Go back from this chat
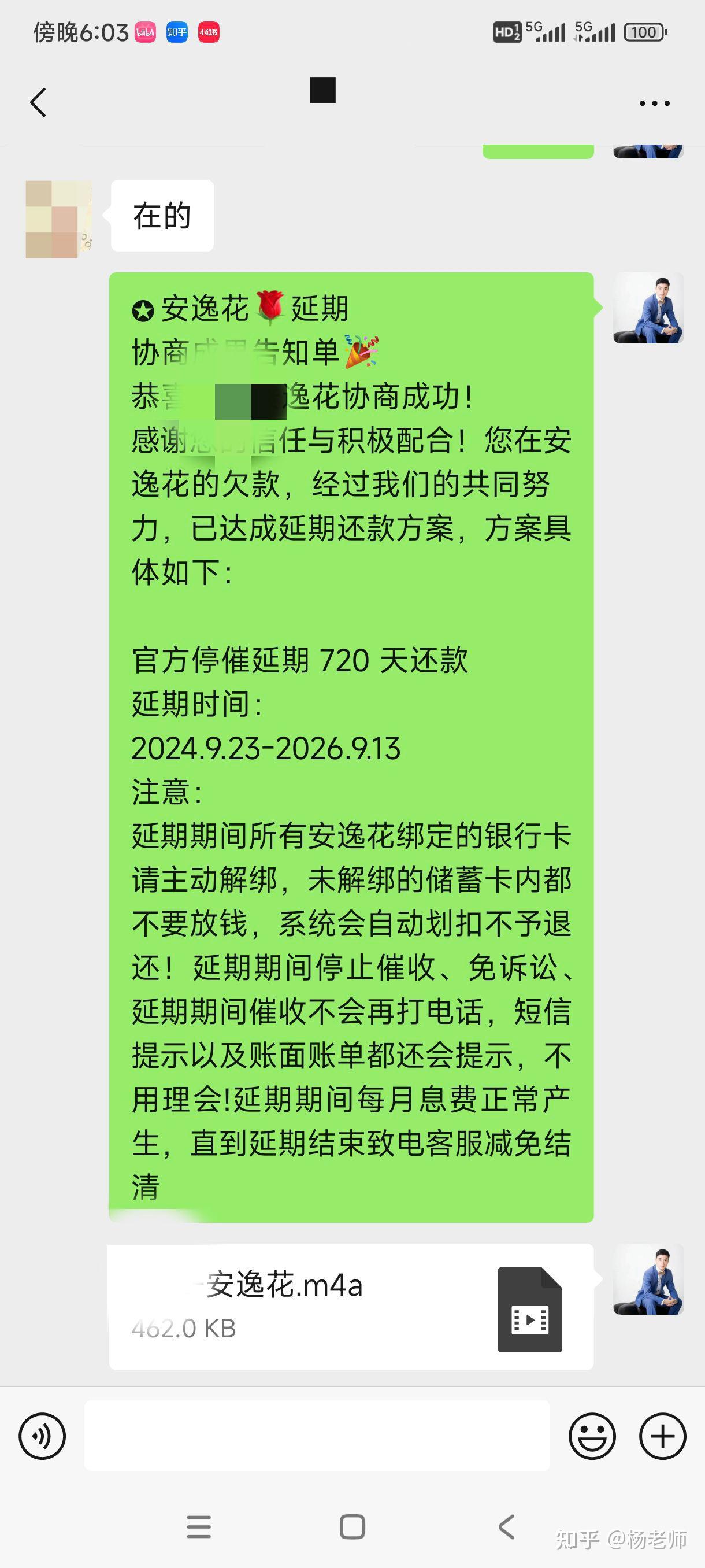Screen dimensions: 705x1568 (x=38, y=102)
